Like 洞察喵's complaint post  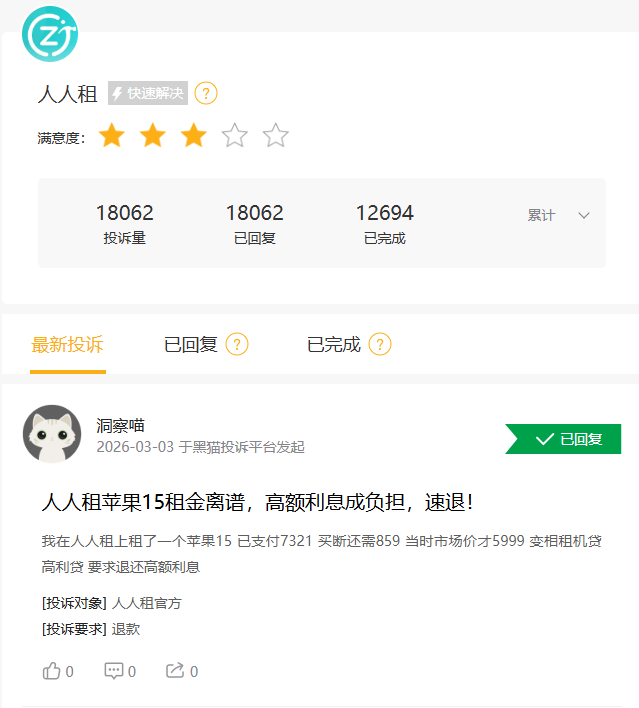[52, 671]
